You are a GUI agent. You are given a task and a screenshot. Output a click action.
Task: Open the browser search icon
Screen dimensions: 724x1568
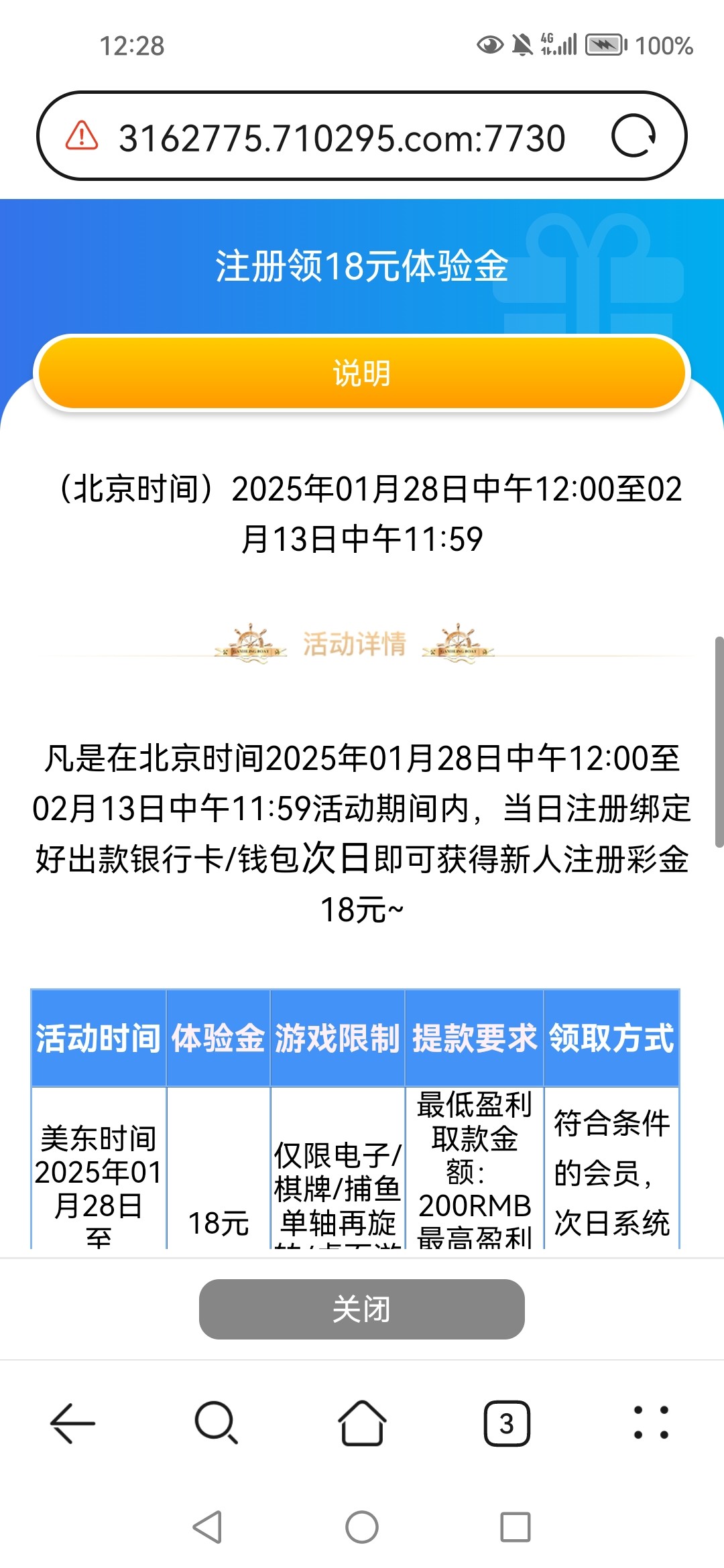[x=217, y=1423]
